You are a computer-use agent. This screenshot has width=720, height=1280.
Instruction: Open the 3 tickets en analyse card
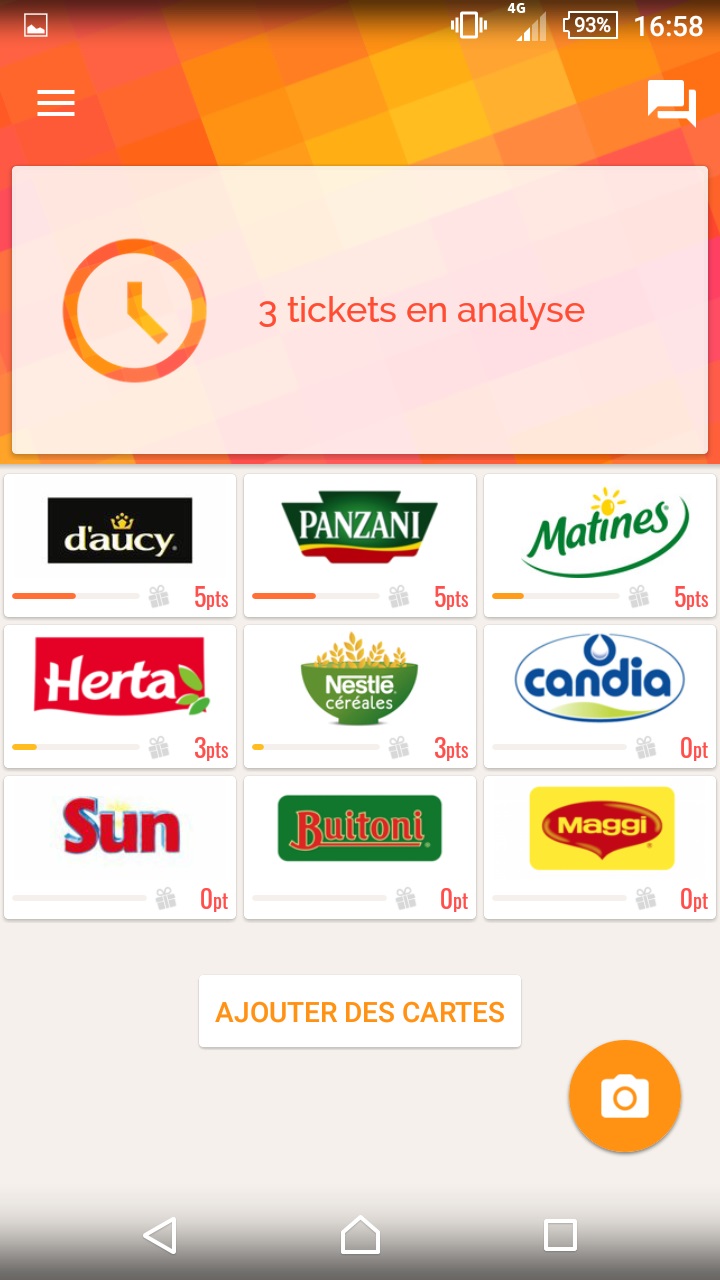tap(360, 310)
